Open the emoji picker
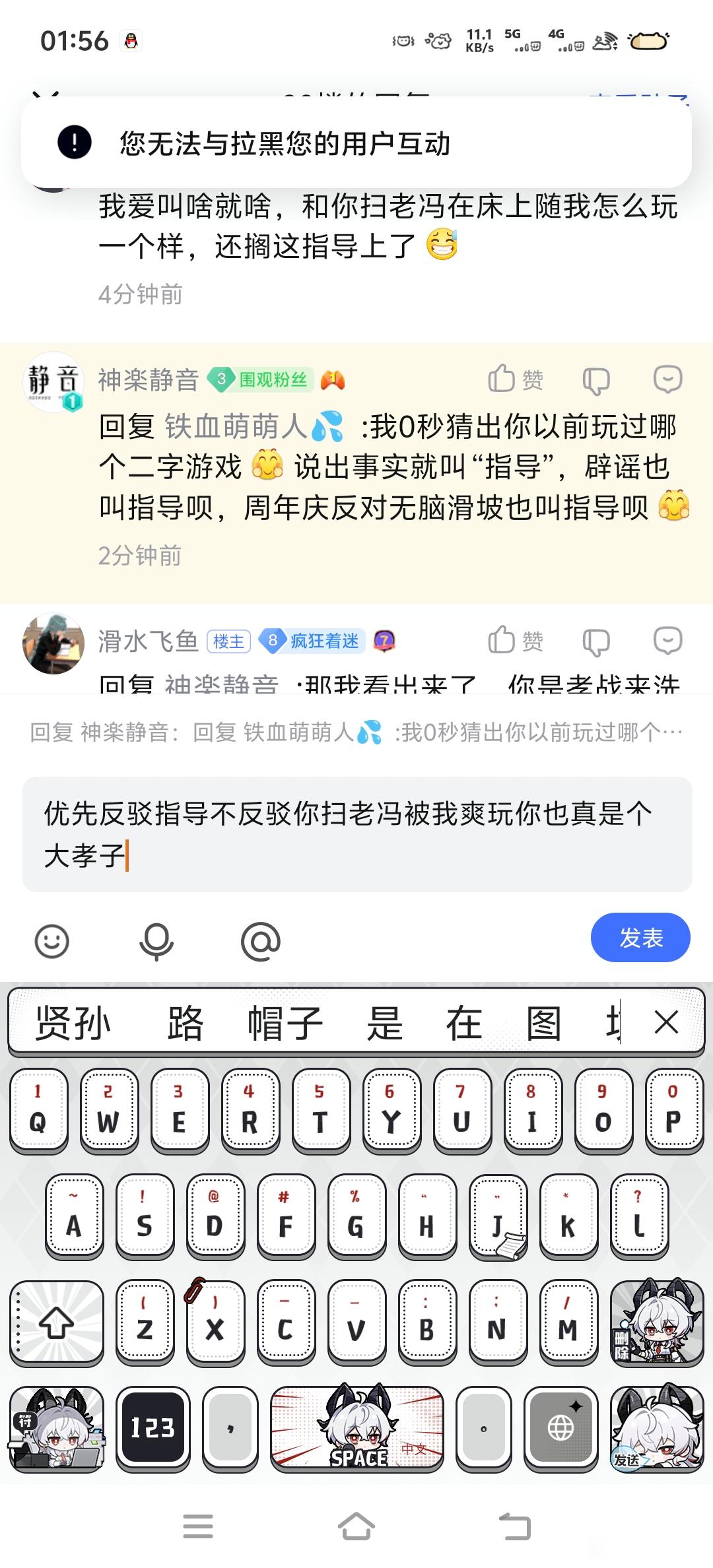Screen dimensions: 713x1568 pos(51,940)
